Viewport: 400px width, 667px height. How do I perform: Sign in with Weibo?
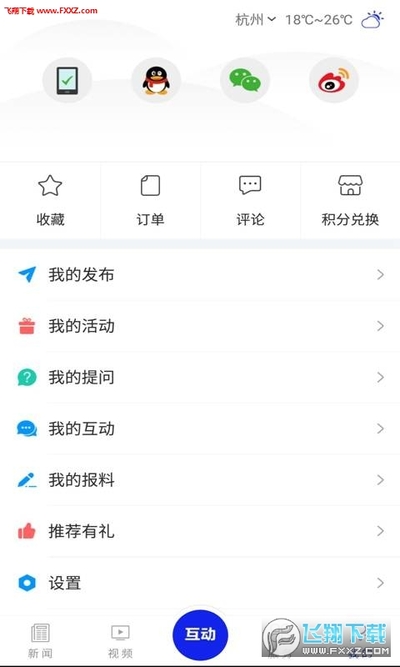click(x=334, y=80)
